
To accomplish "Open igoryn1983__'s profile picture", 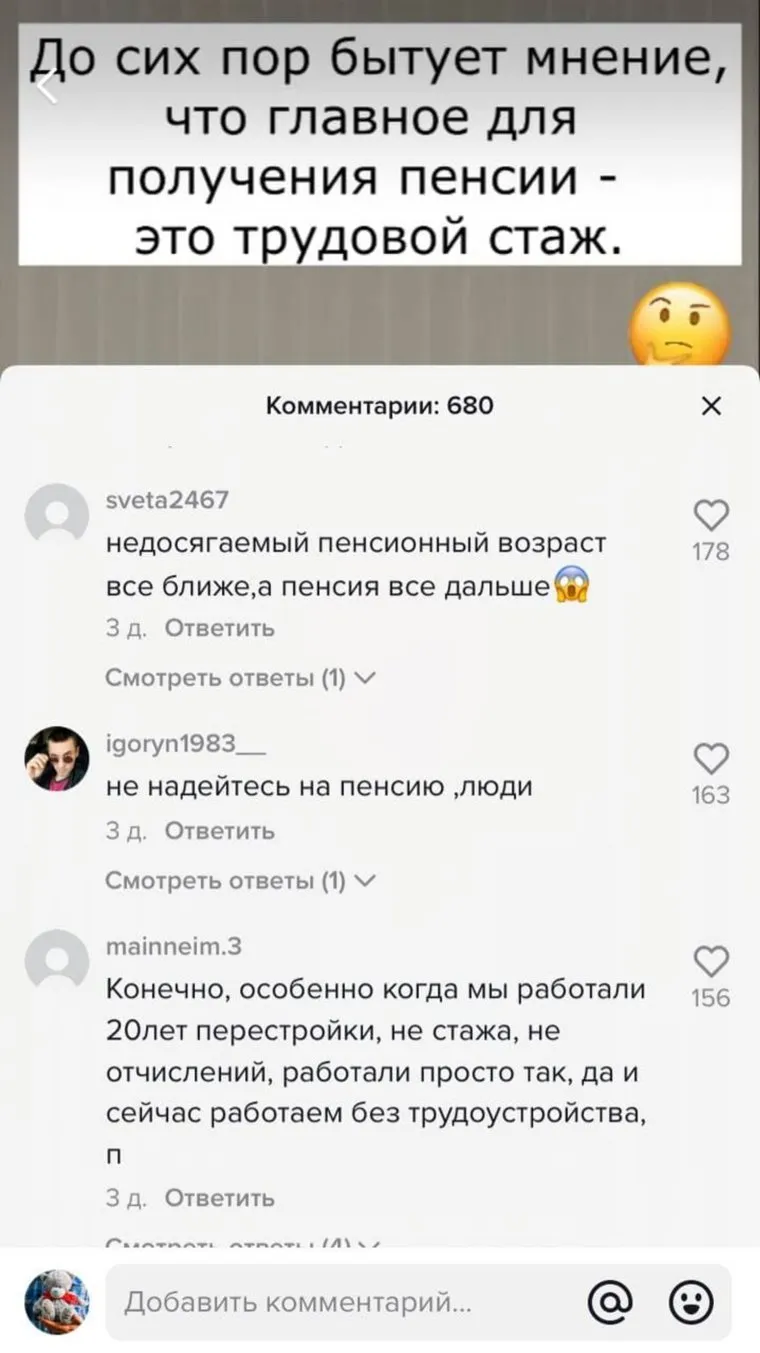I will pos(57,759).
